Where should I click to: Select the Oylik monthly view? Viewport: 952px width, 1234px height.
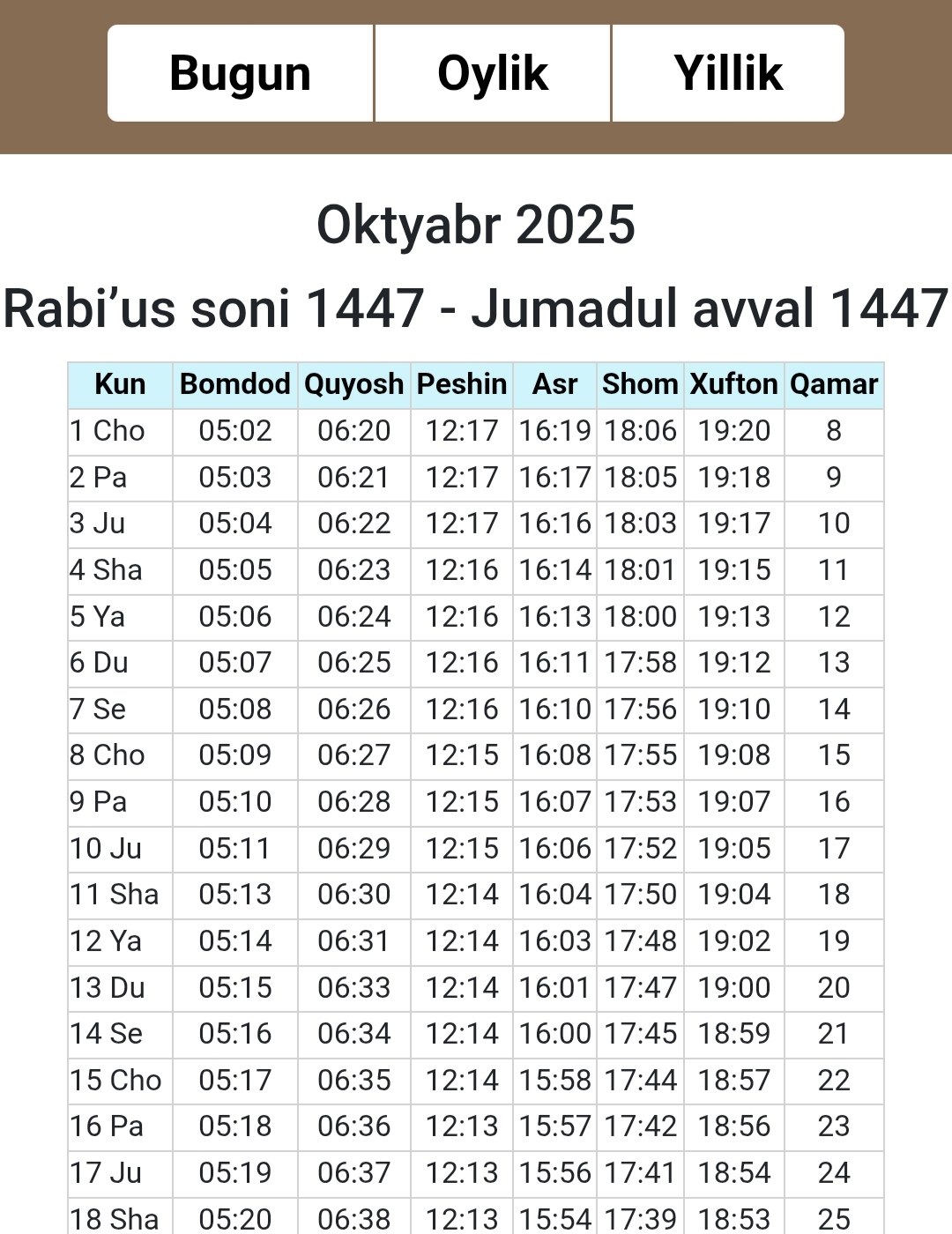[x=493, y=73]
